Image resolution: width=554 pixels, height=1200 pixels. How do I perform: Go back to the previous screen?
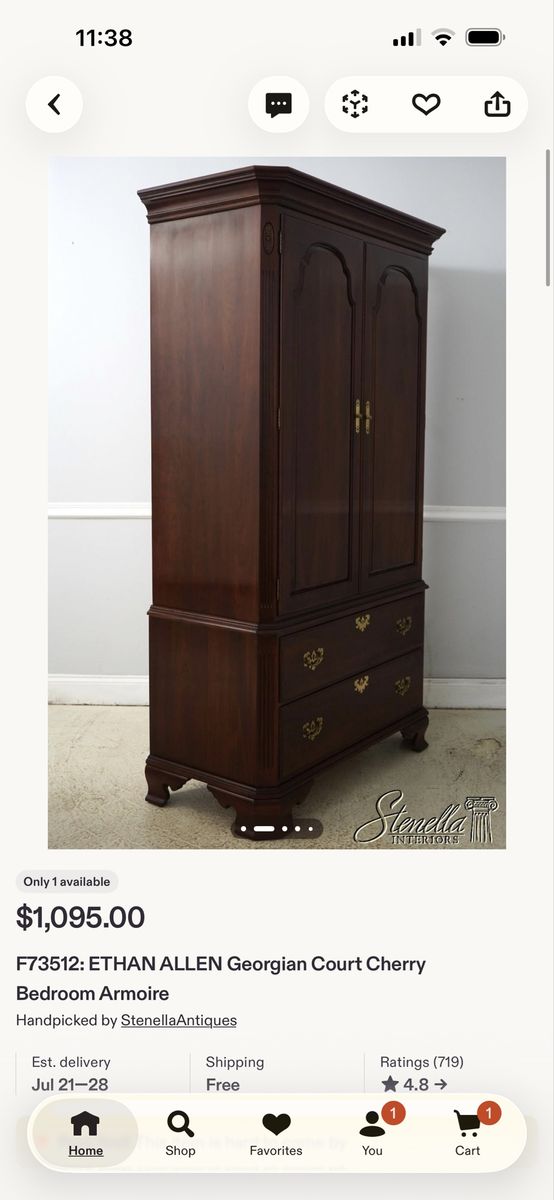(x=54, y=104)
